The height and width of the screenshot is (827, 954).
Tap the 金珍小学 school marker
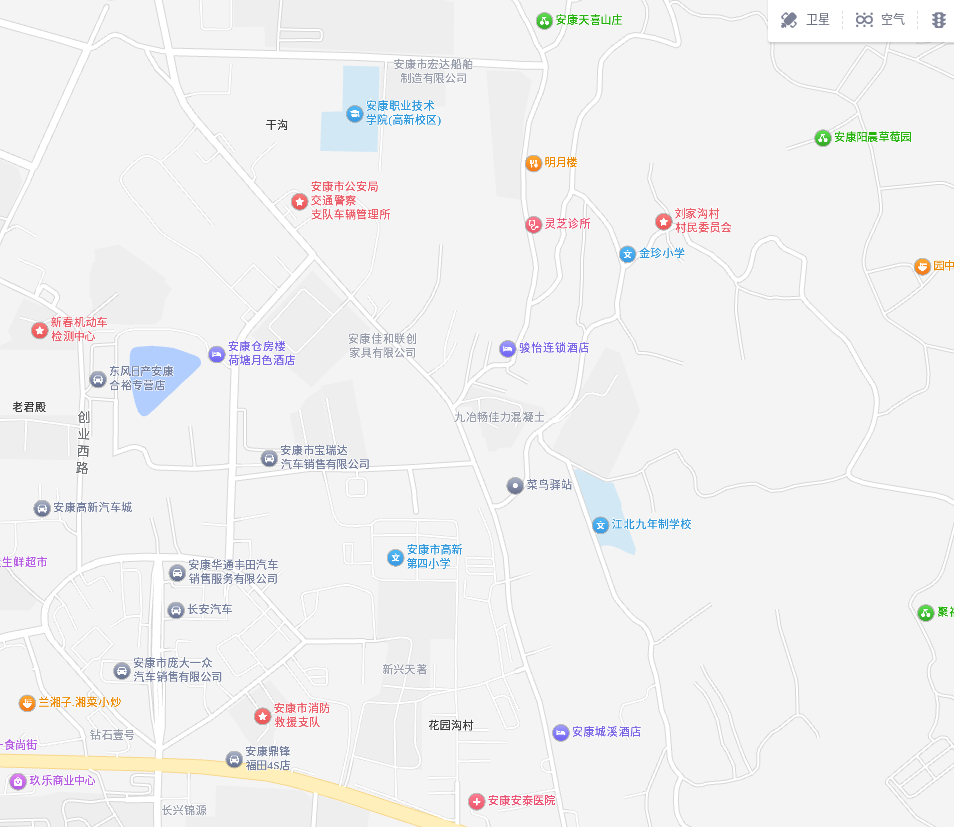tap(627, 254)
